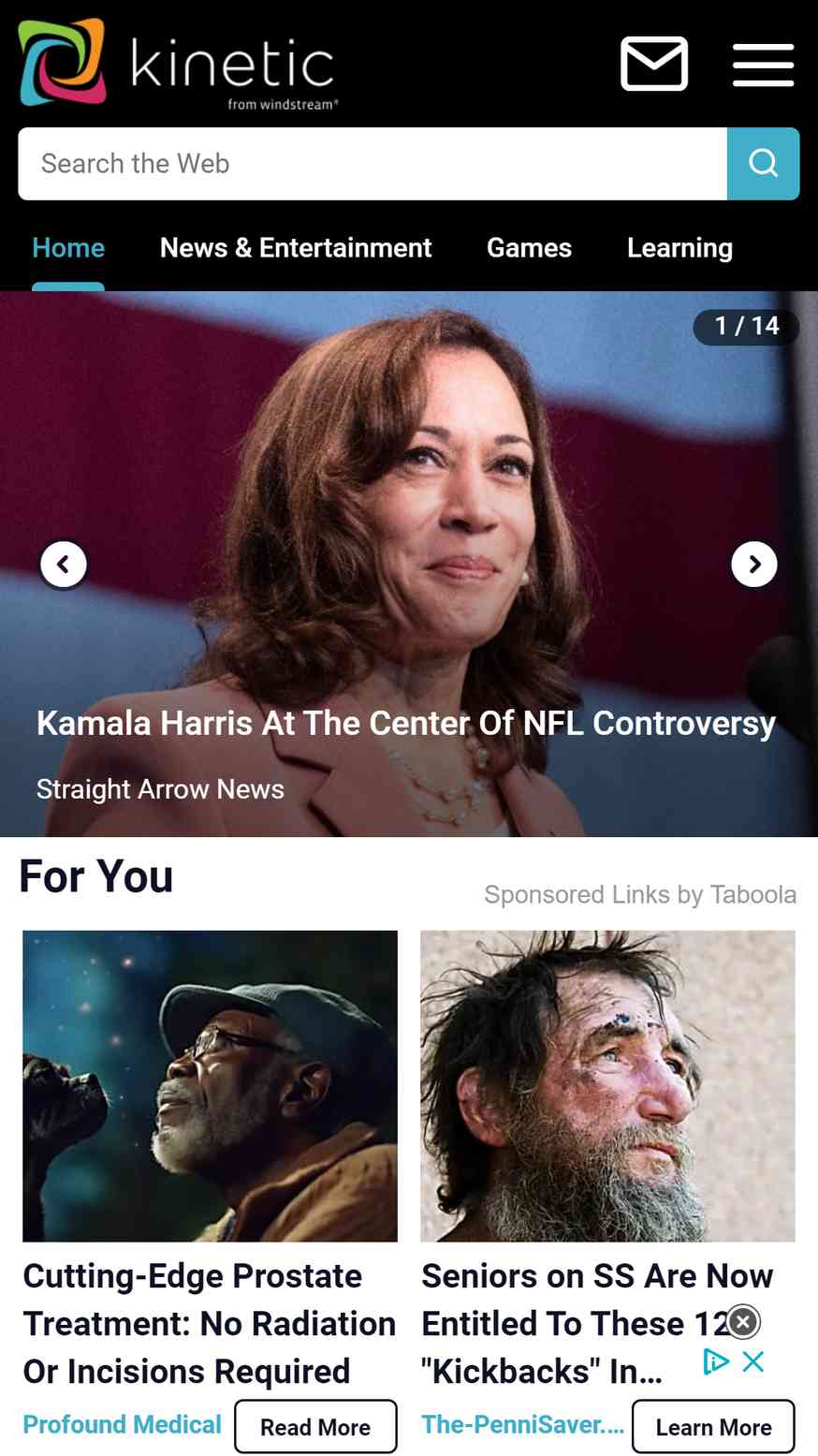Tap Read More for Profound Medical
Screen dimensions: 818x1456
coord(315,1427)
